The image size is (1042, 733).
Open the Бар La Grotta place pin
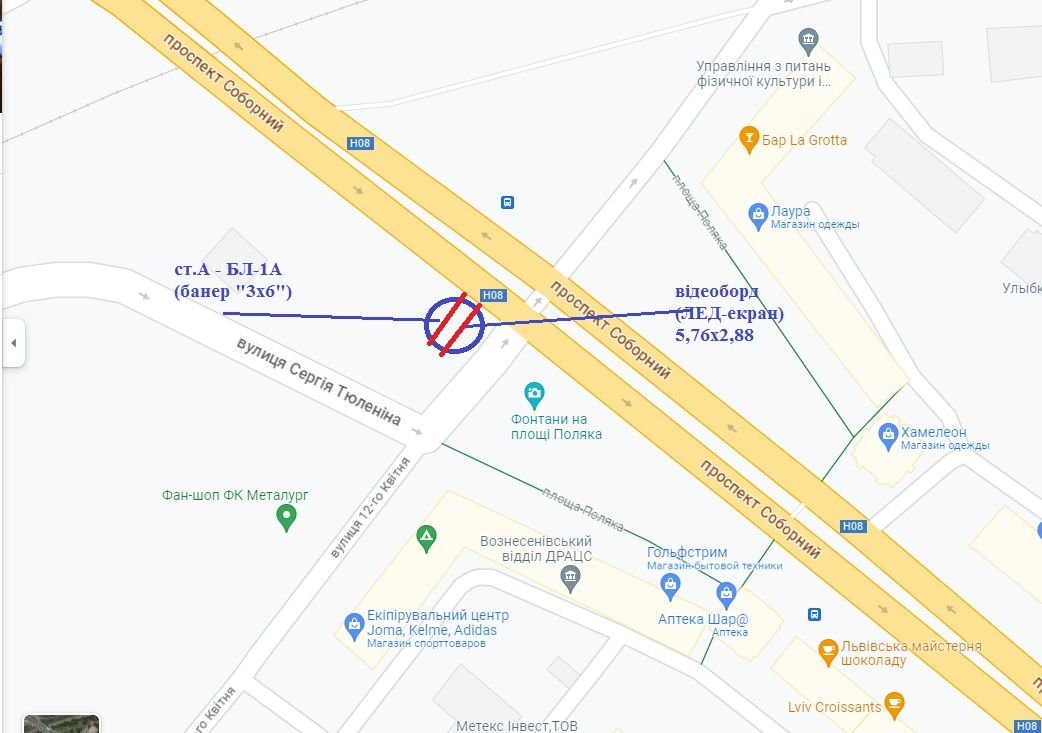[x=748, y=139]
